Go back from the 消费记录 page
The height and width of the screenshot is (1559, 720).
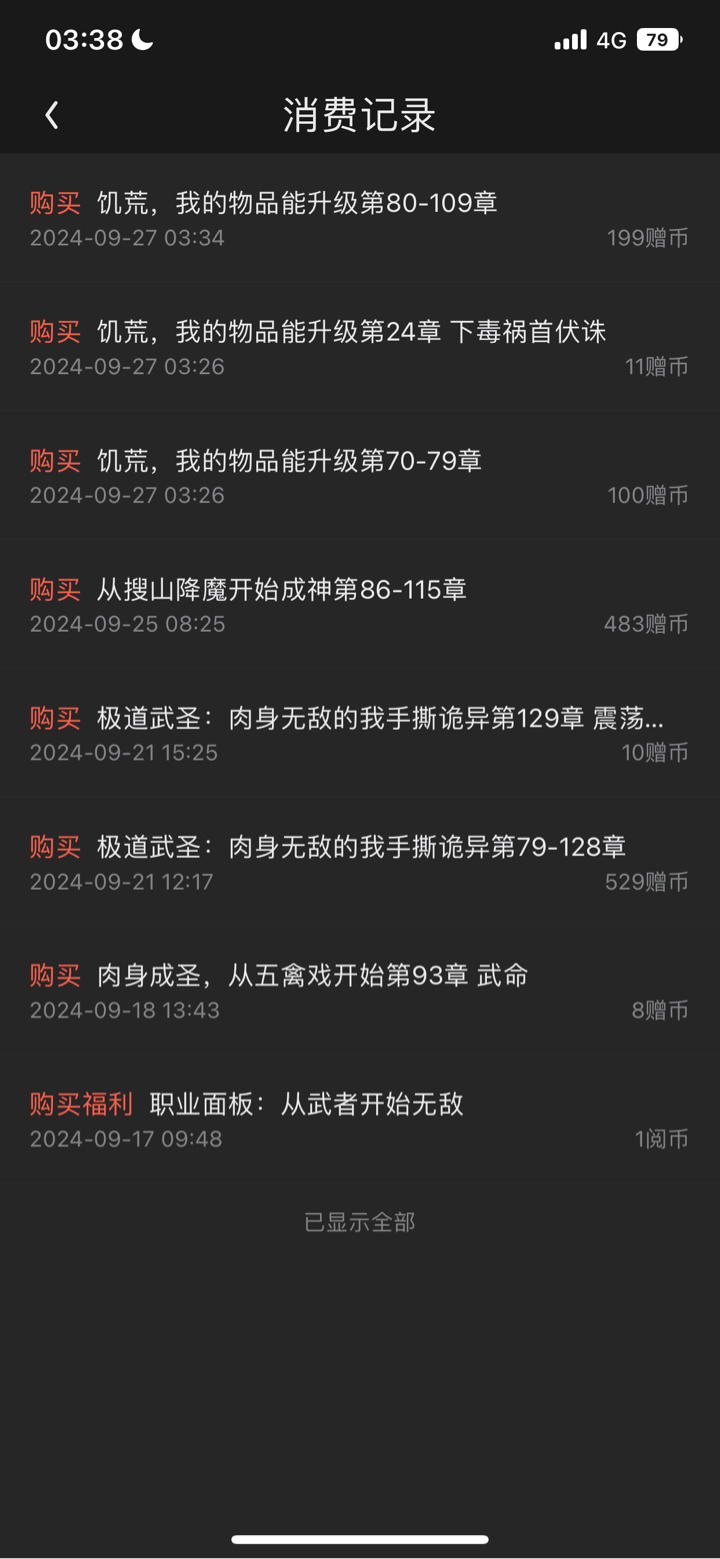52,116
